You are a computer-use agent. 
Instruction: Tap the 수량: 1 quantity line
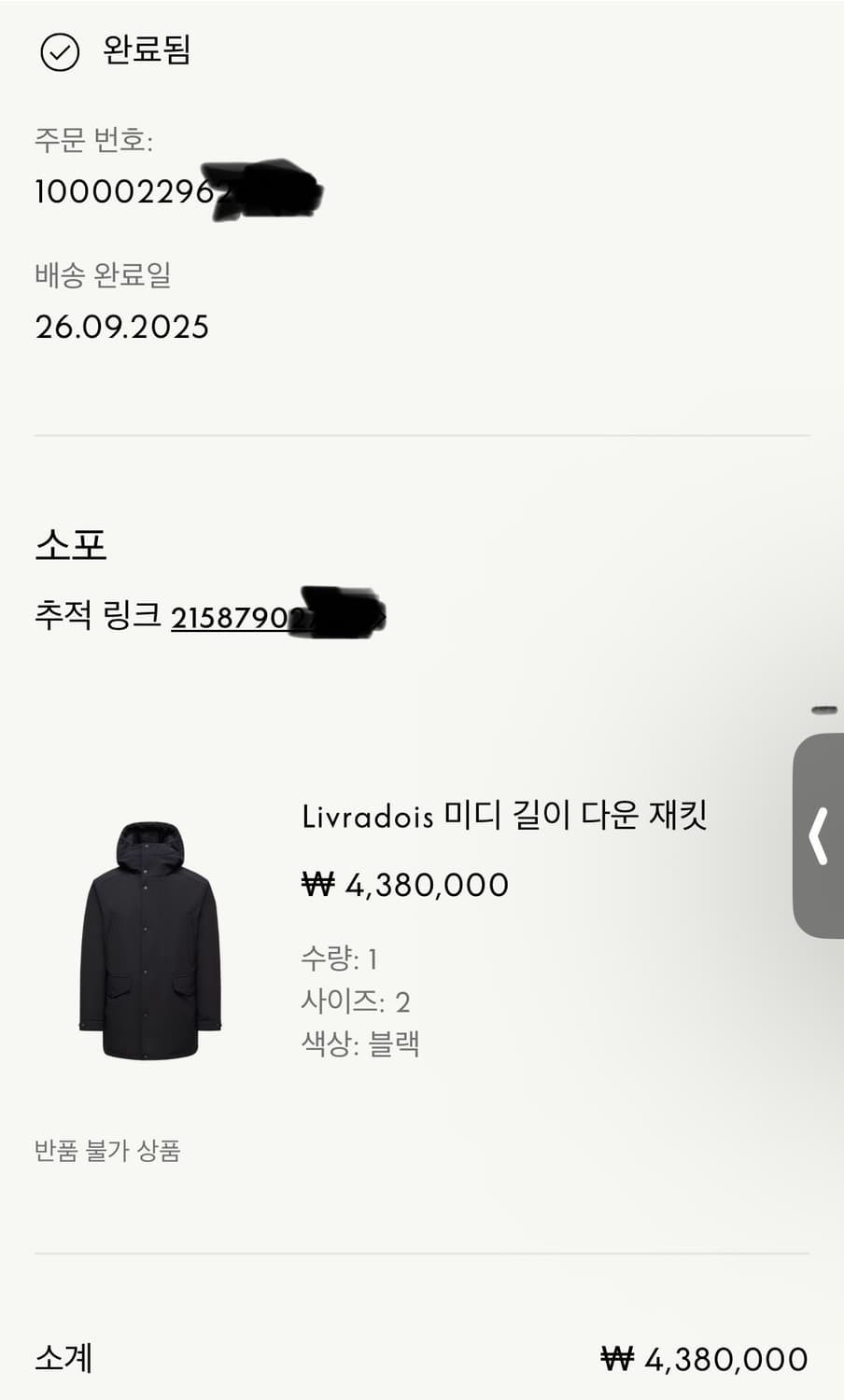pyautogui.click(x=342, y=957)
